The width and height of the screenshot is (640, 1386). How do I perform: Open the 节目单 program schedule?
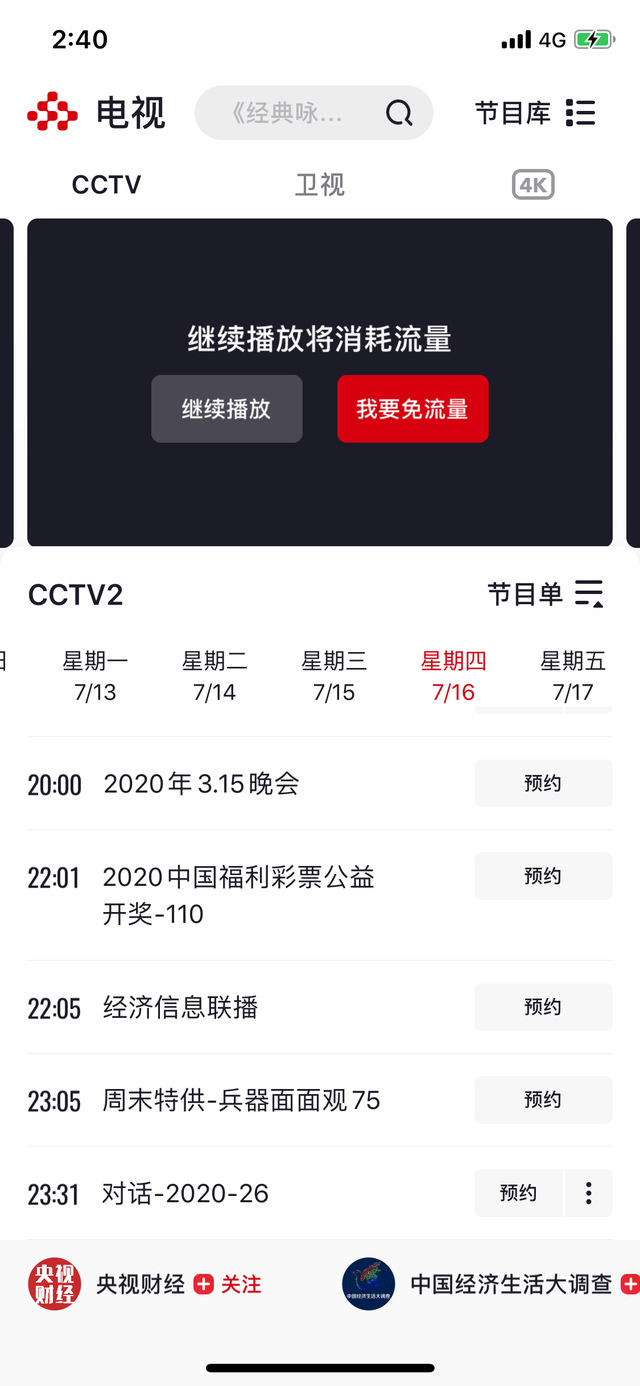point(545,594)
